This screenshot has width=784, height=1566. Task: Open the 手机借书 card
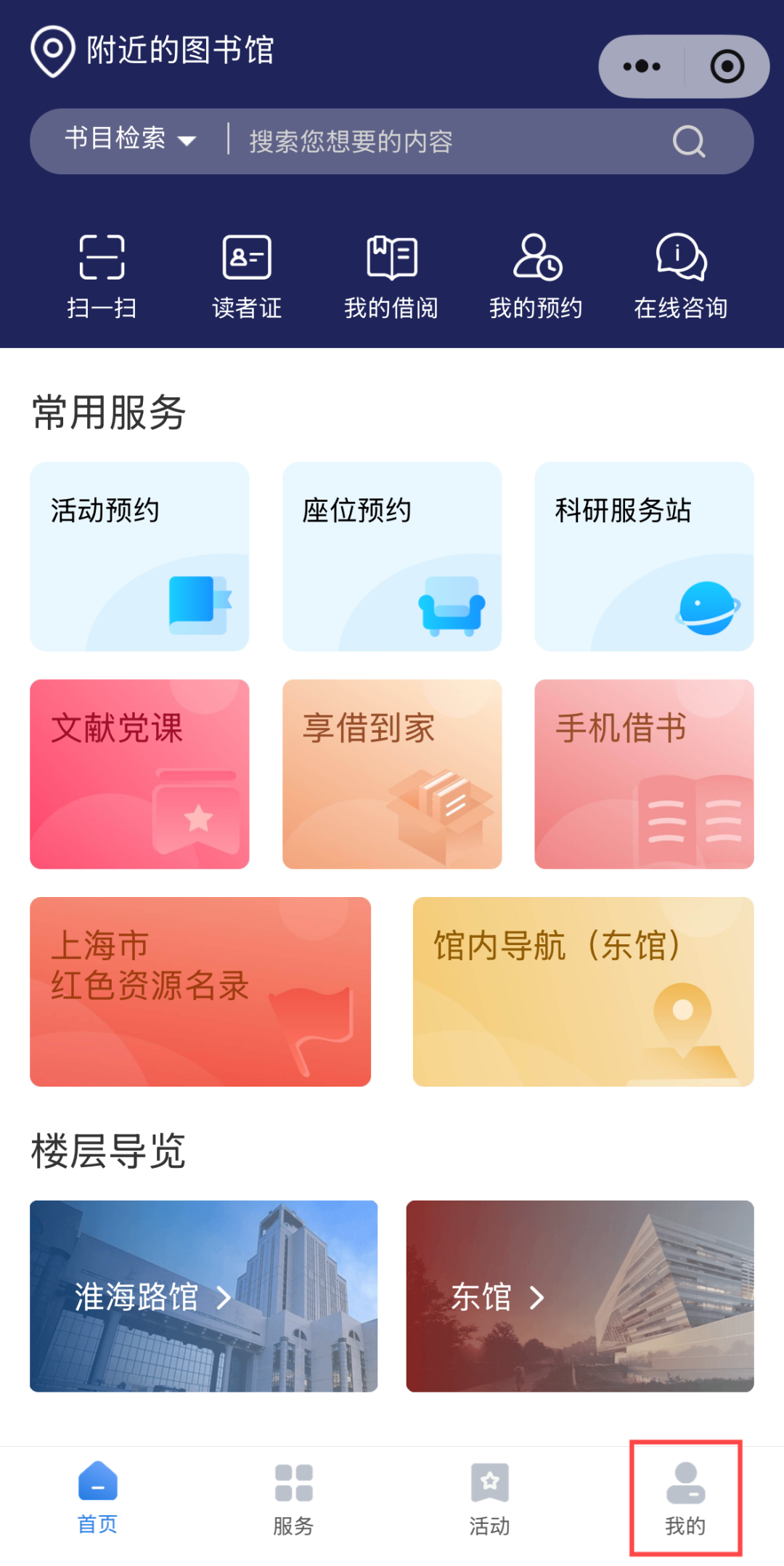pos(645,774)
